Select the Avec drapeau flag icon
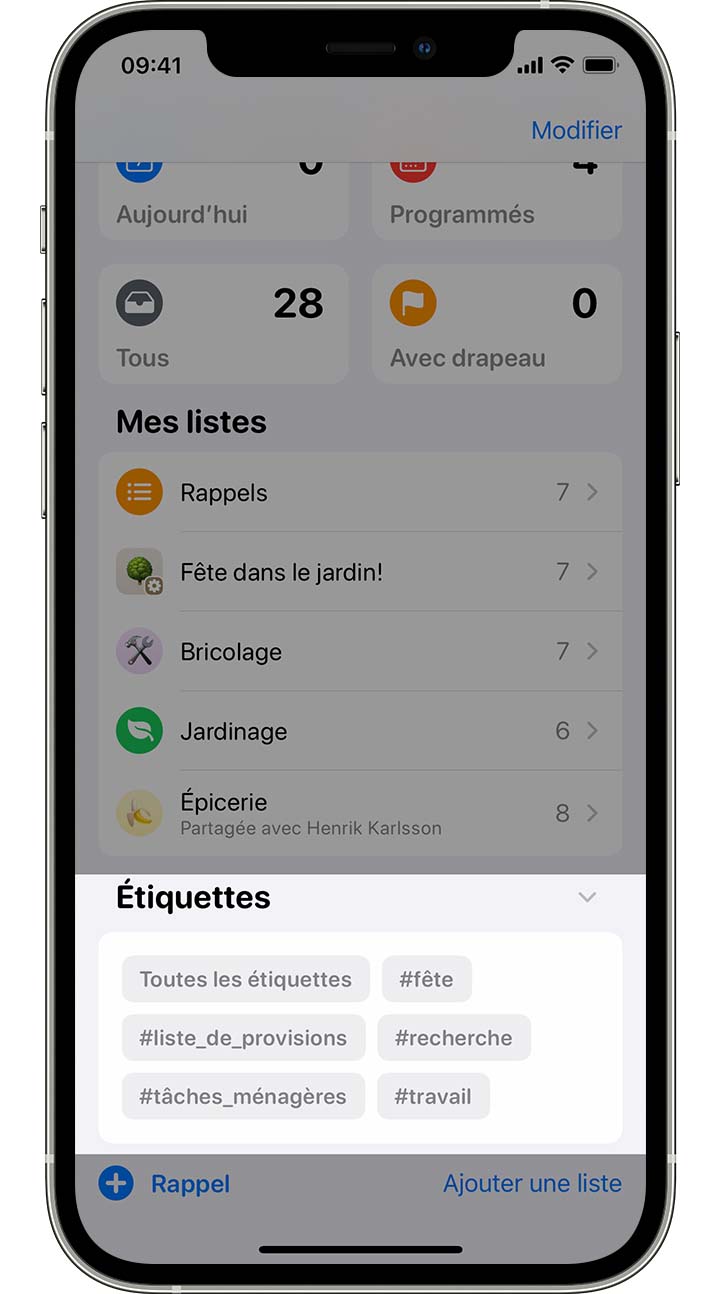 [413, 303]
